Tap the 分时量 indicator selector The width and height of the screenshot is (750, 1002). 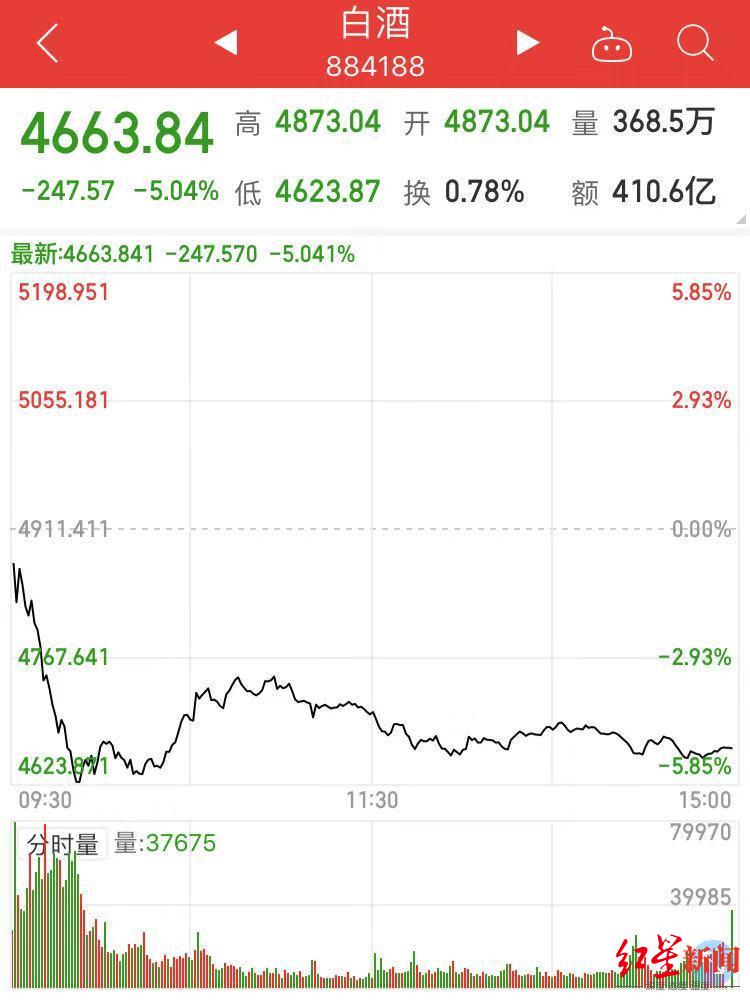click(x=63, y=844)
